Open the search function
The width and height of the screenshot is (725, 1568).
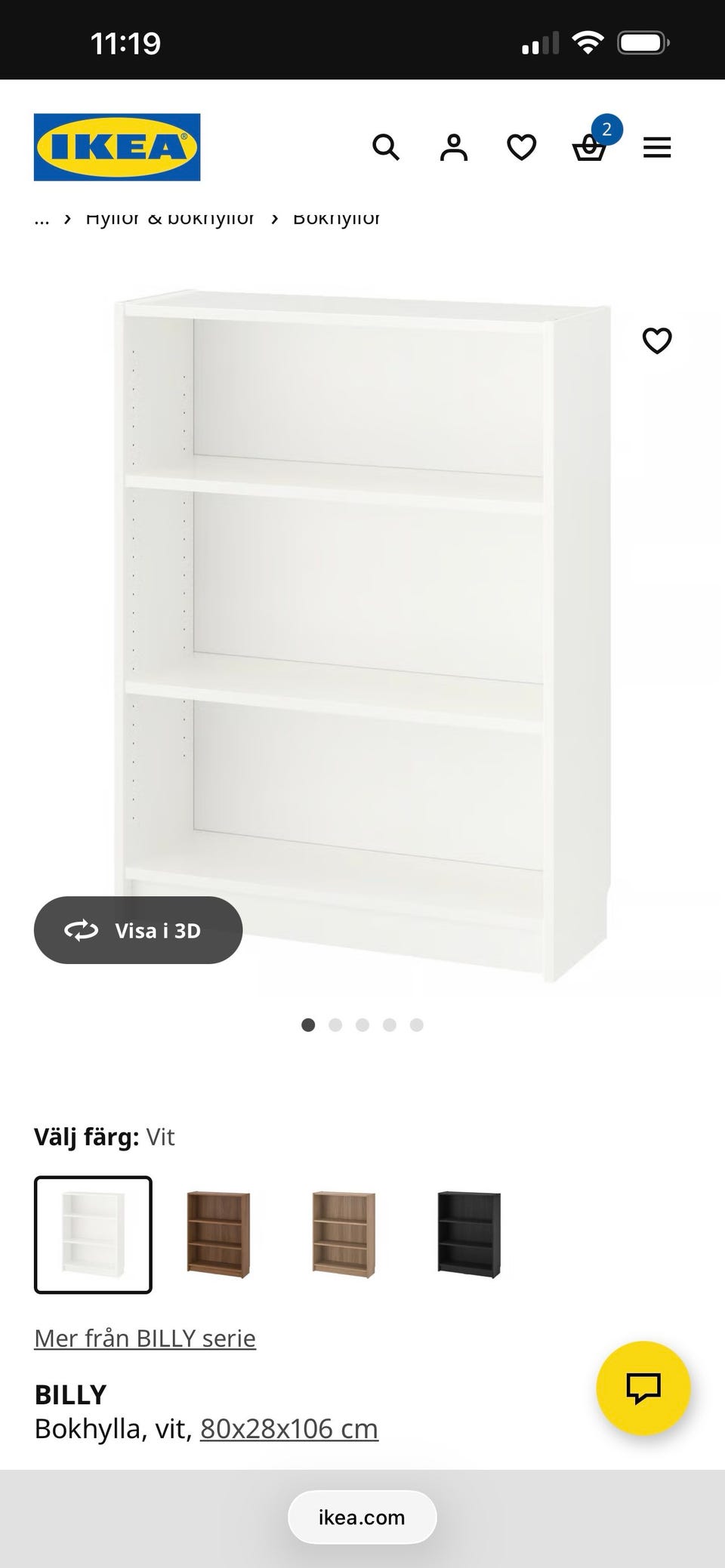[x=387, y=147]
